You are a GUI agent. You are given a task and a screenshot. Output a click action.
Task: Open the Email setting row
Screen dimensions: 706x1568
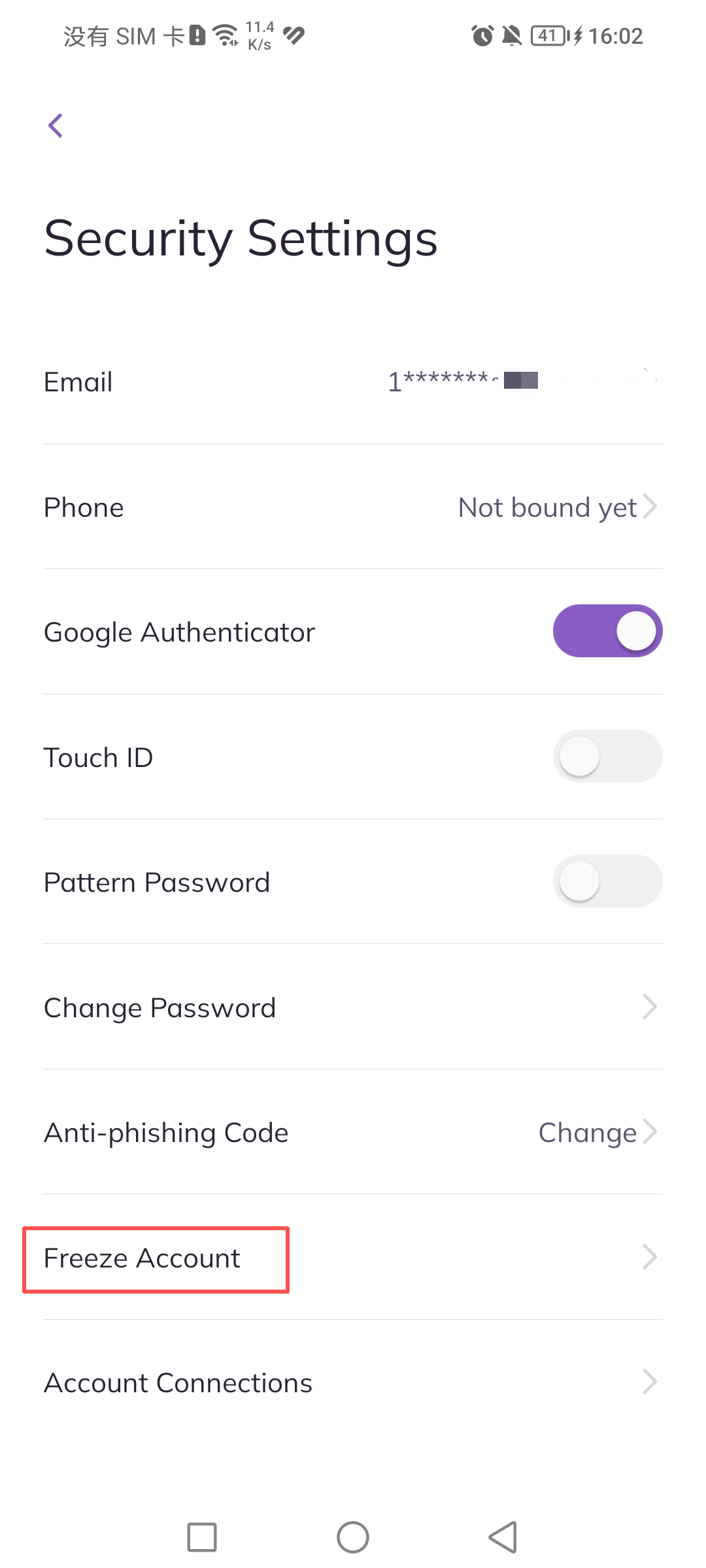pyautogui.click(x=353, y=382)
